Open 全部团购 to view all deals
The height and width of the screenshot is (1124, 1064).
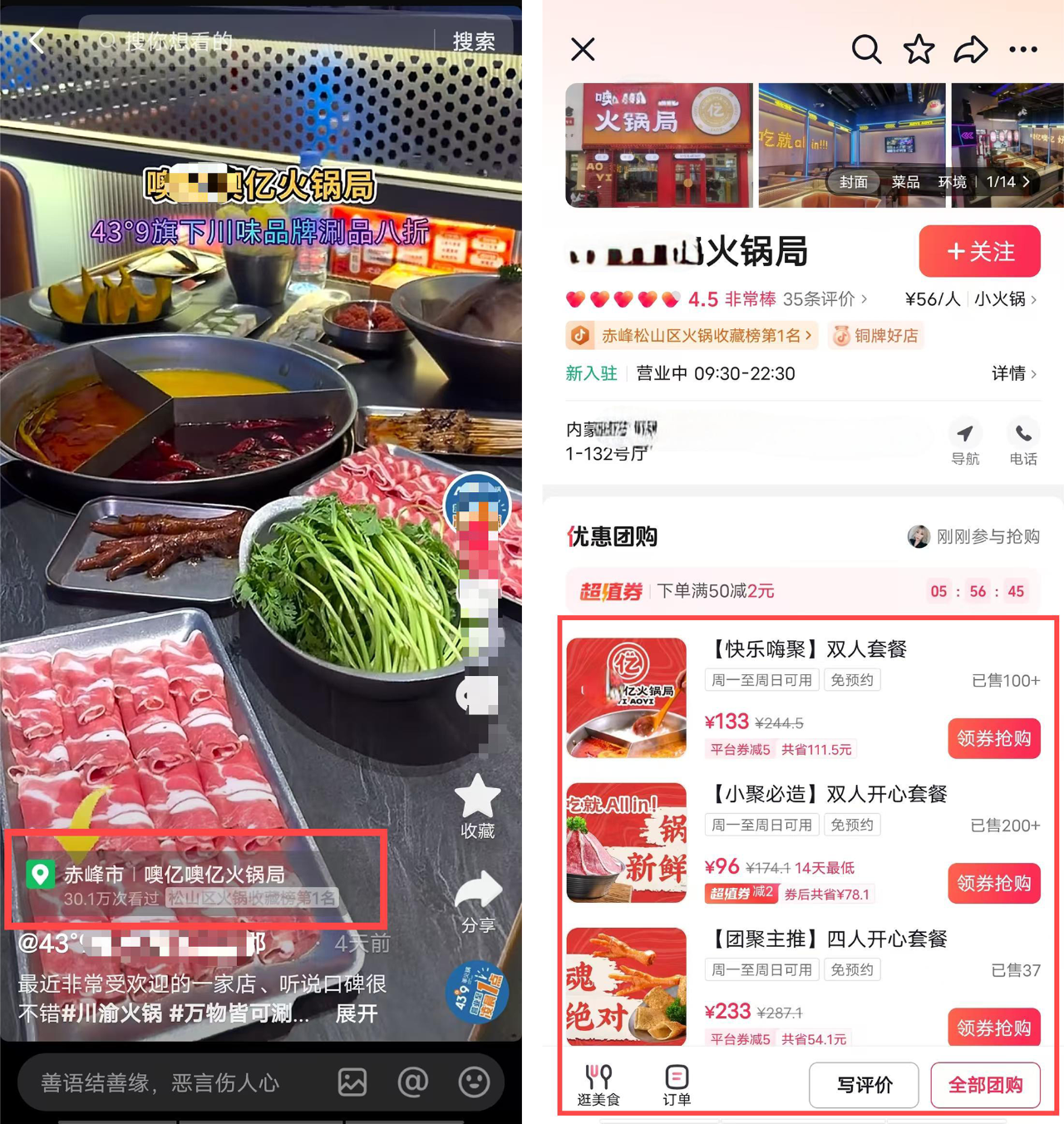(x=985, y=1085)
